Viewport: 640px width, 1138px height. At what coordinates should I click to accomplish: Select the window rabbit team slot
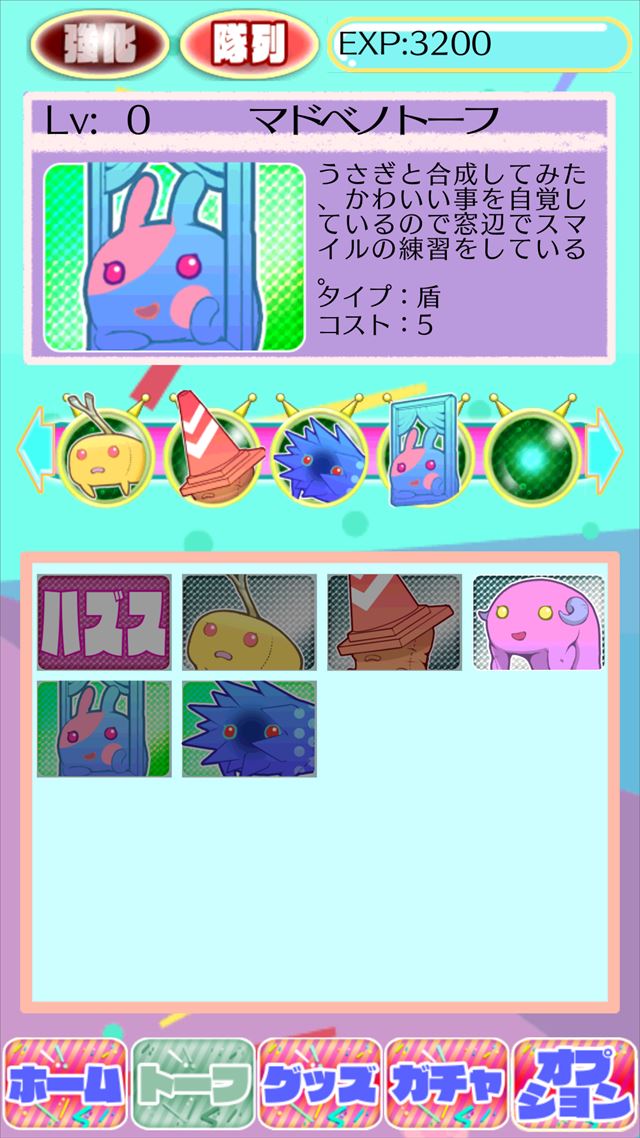click(x=424, y=452)
